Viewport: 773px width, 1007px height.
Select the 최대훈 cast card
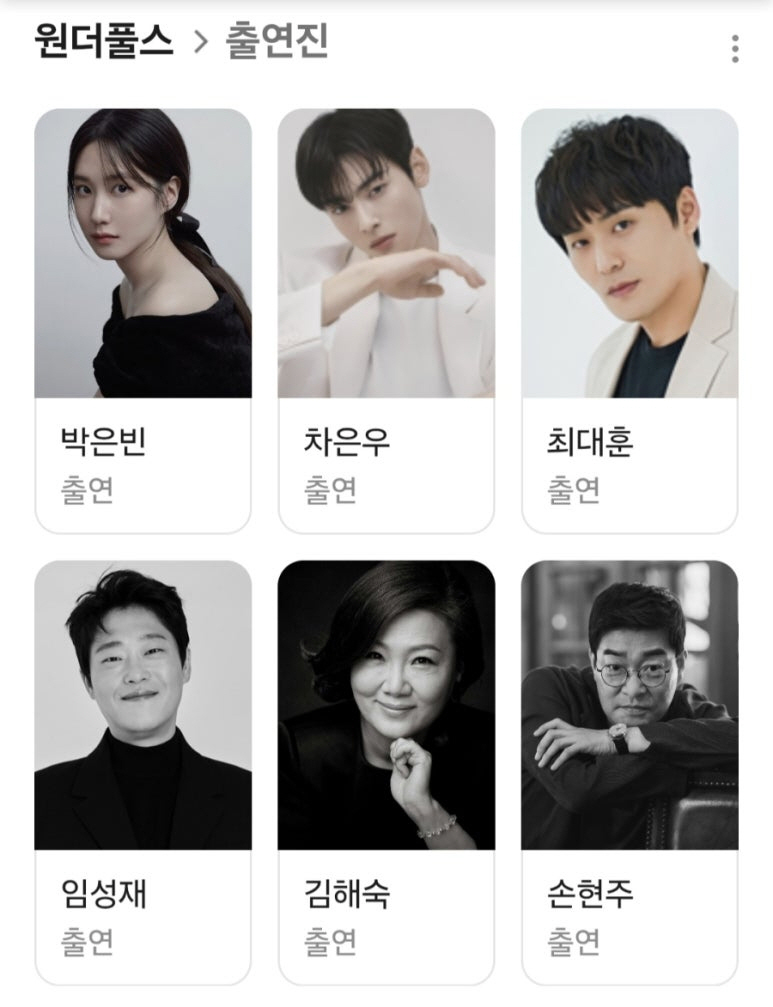point(629,320)
